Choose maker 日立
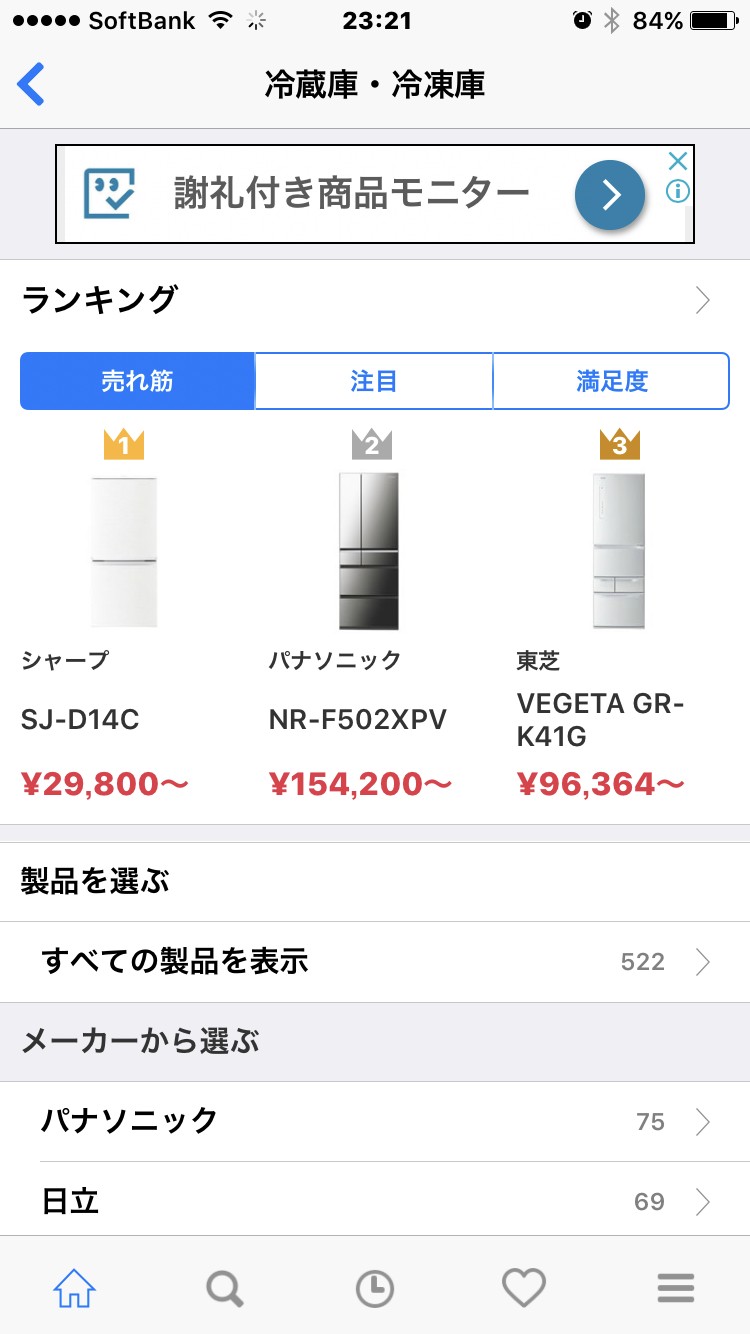The height and width of the screenshot is (1334, 750). click(x=375, y=1201)
